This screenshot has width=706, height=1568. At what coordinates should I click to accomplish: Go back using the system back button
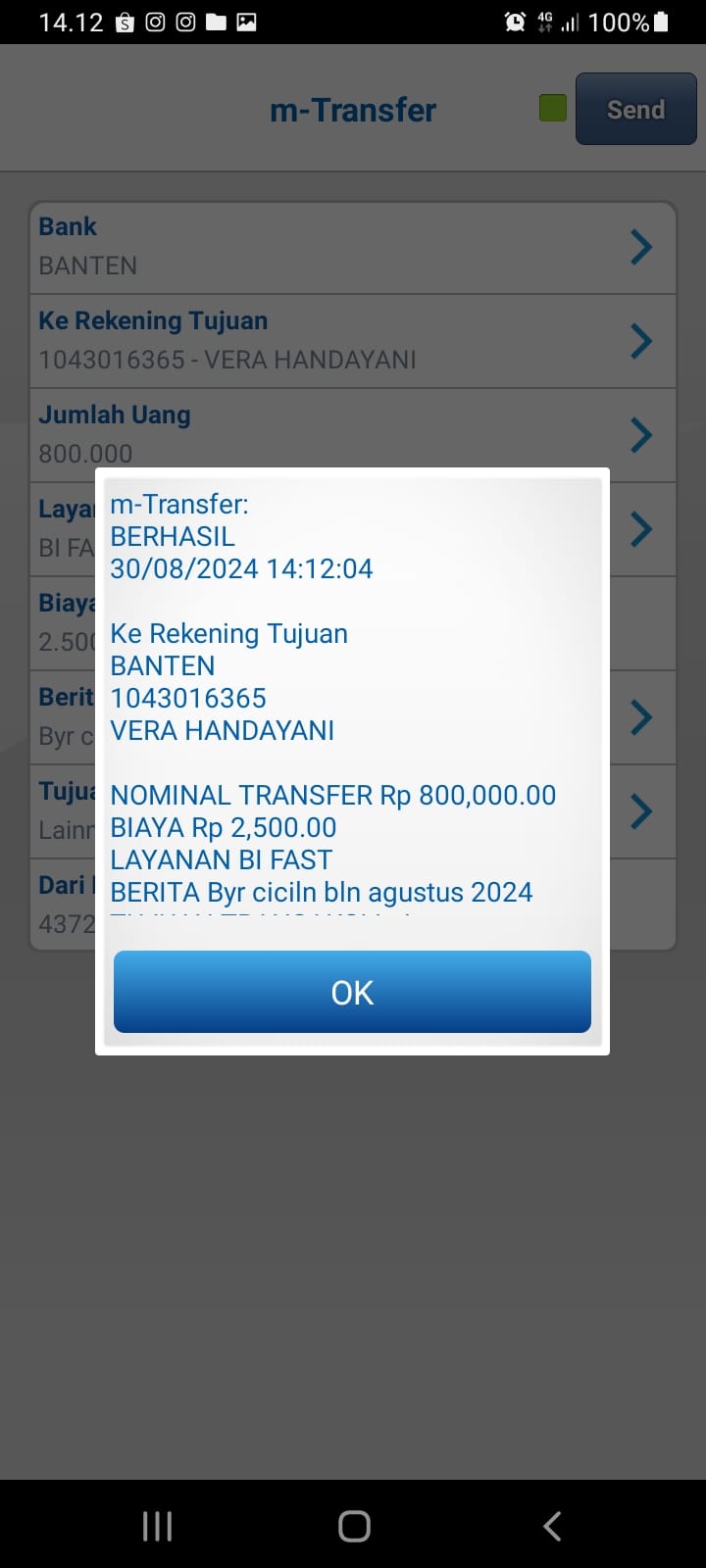click(552, 1525)
